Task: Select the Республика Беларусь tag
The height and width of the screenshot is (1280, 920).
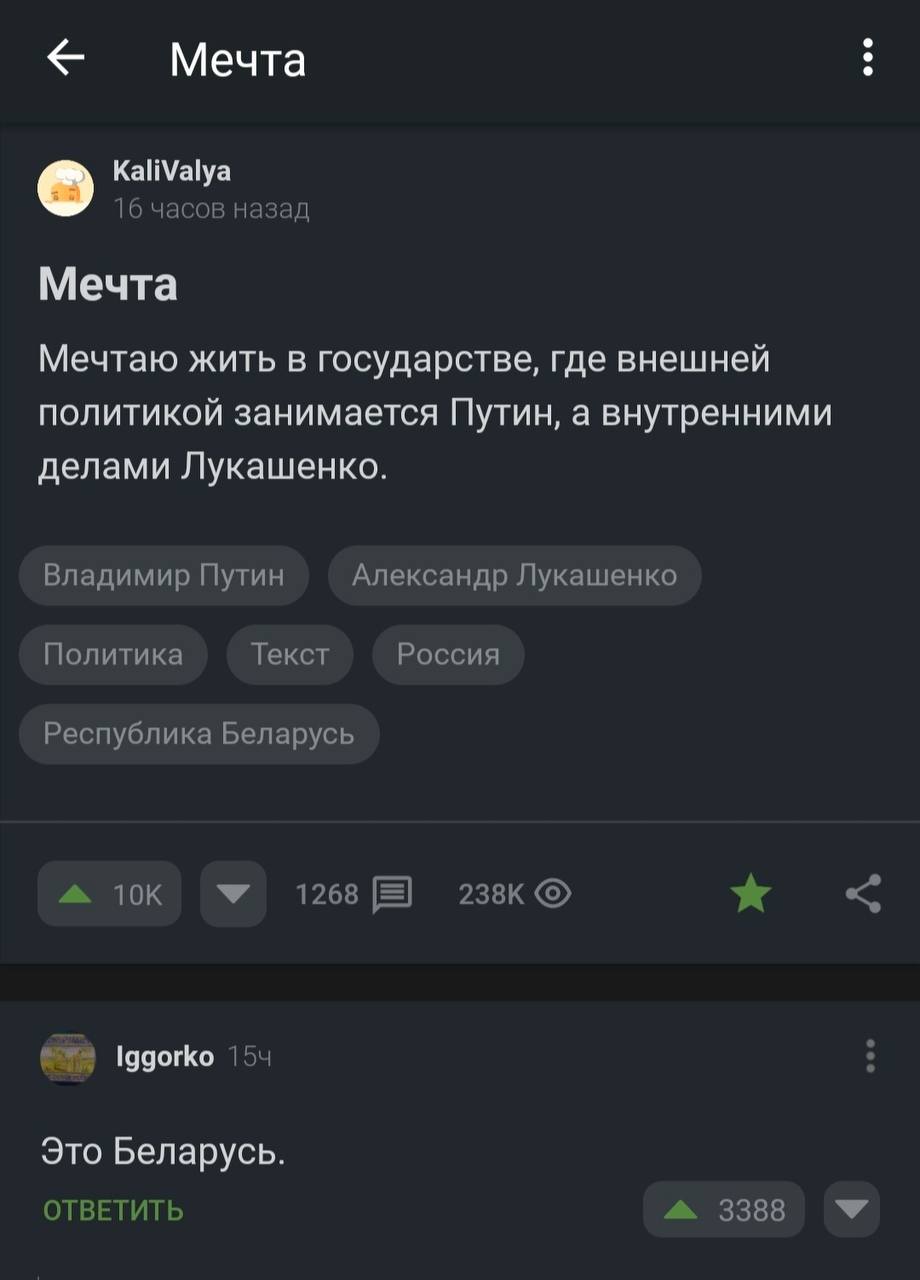Action: (x=199, y=734)
